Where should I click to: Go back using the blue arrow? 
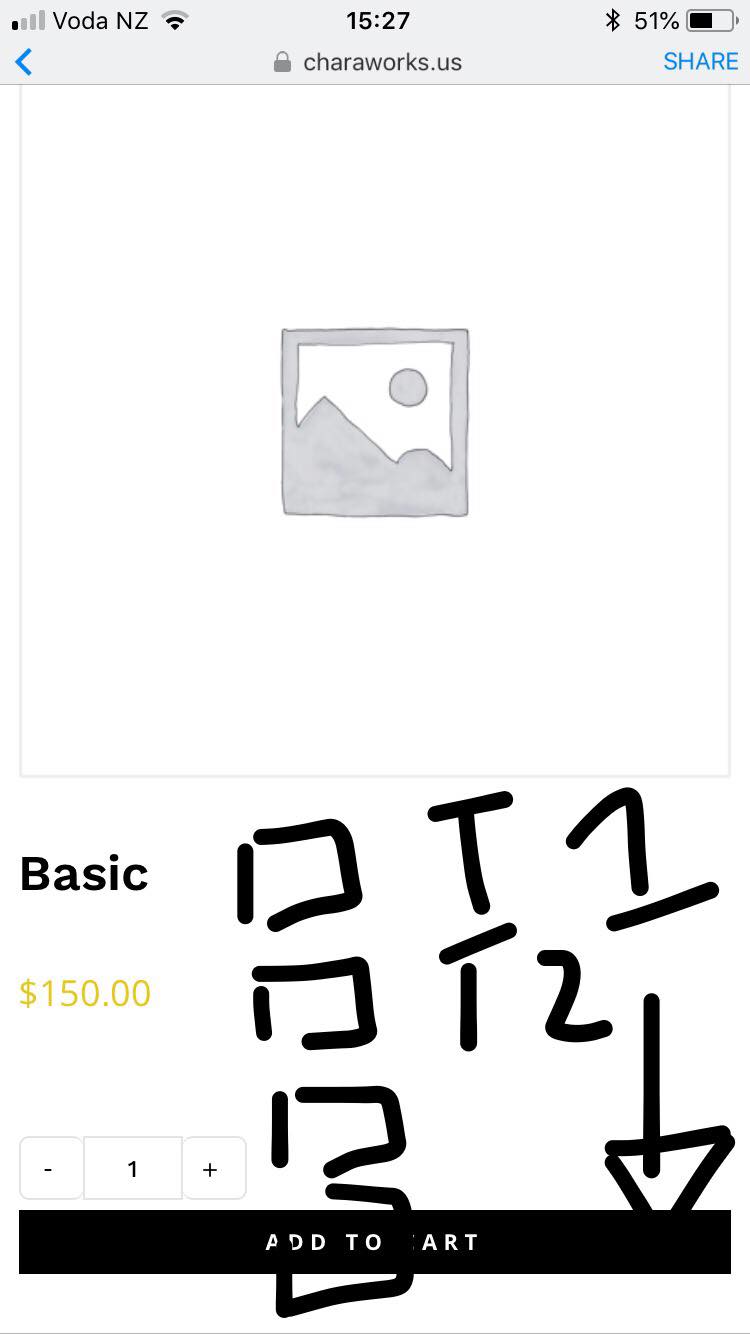(x=24, y=62)
